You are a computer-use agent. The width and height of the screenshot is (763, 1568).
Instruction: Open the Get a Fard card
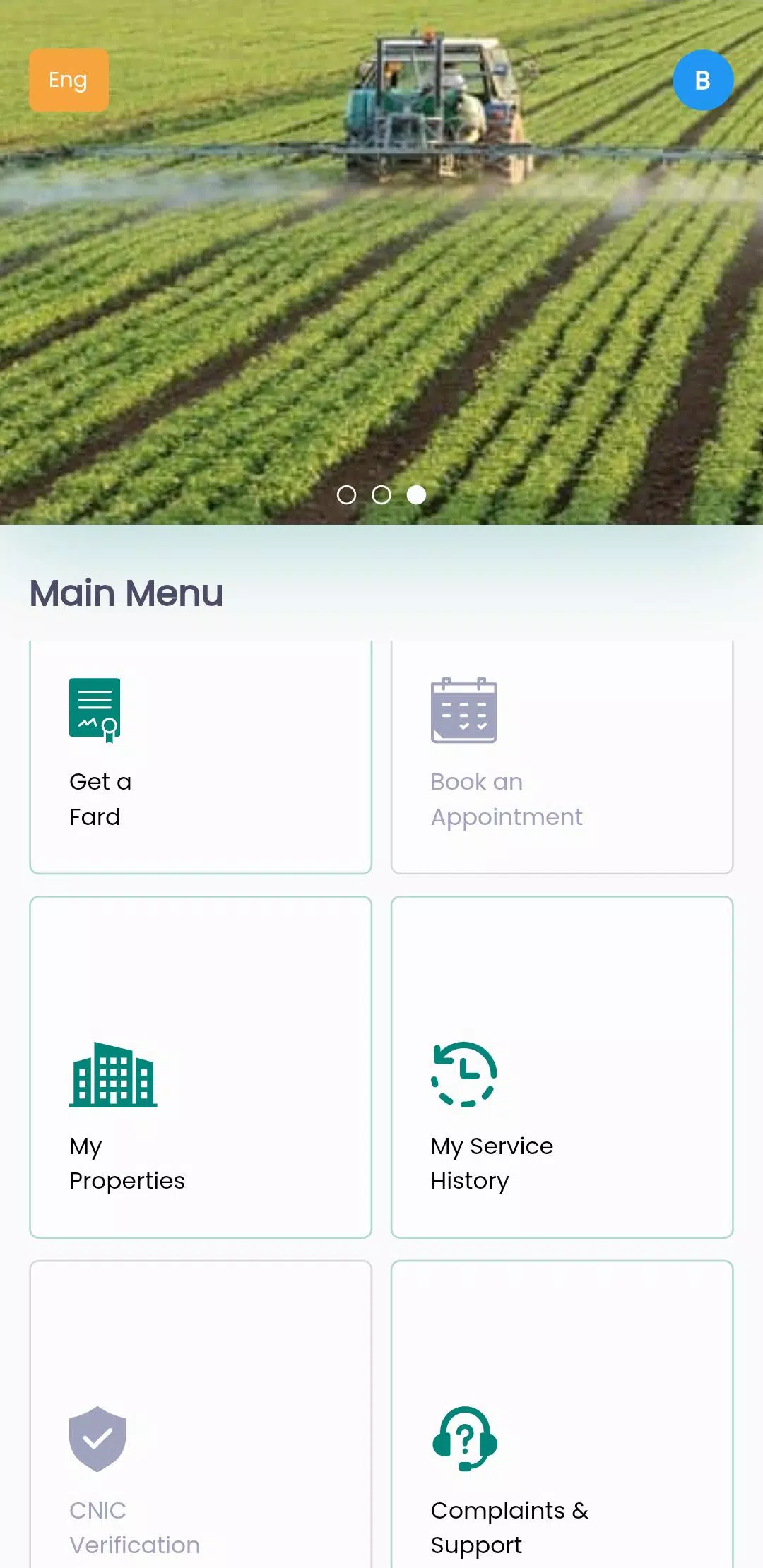201,757
